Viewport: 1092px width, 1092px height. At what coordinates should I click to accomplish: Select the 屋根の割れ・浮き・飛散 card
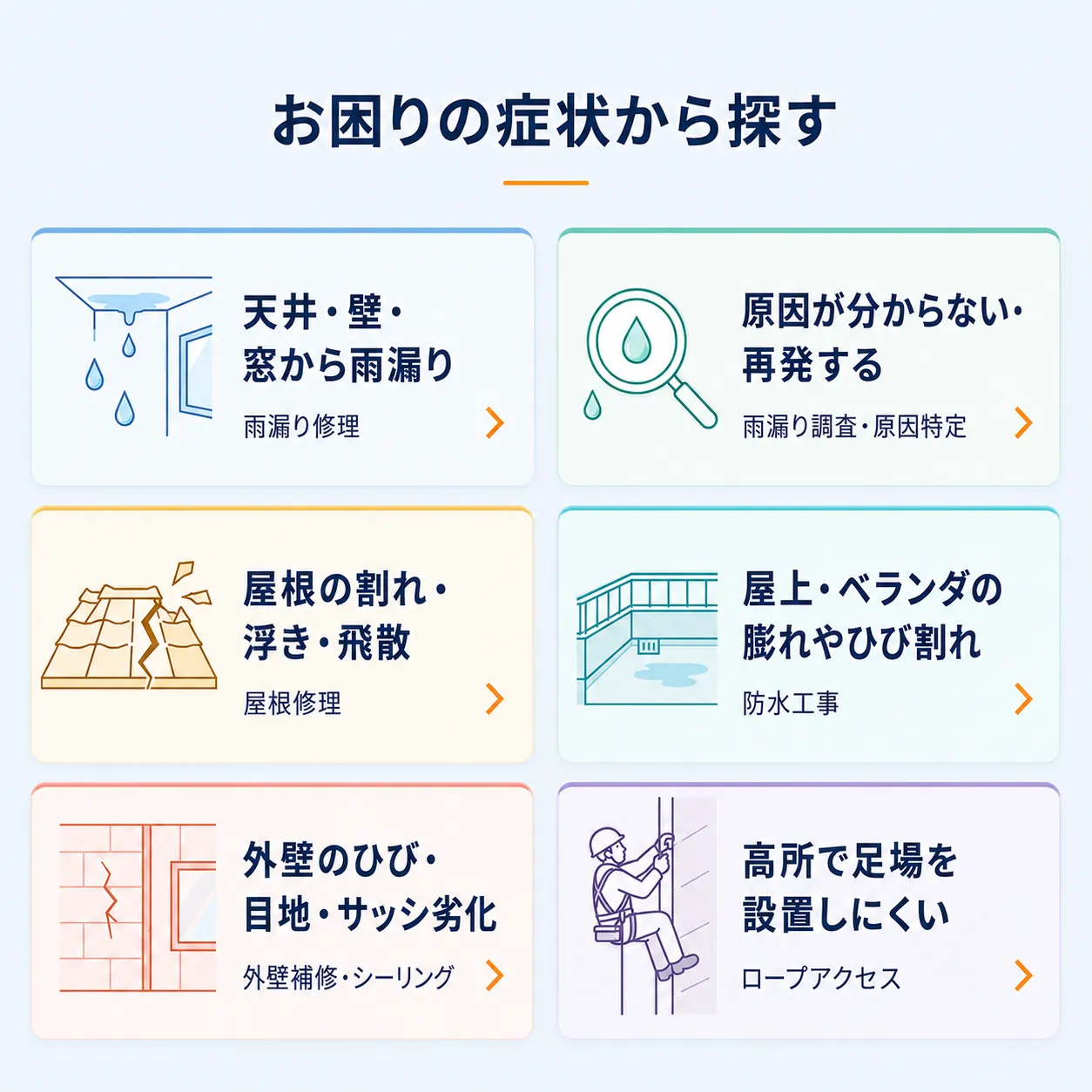point(282,635)
